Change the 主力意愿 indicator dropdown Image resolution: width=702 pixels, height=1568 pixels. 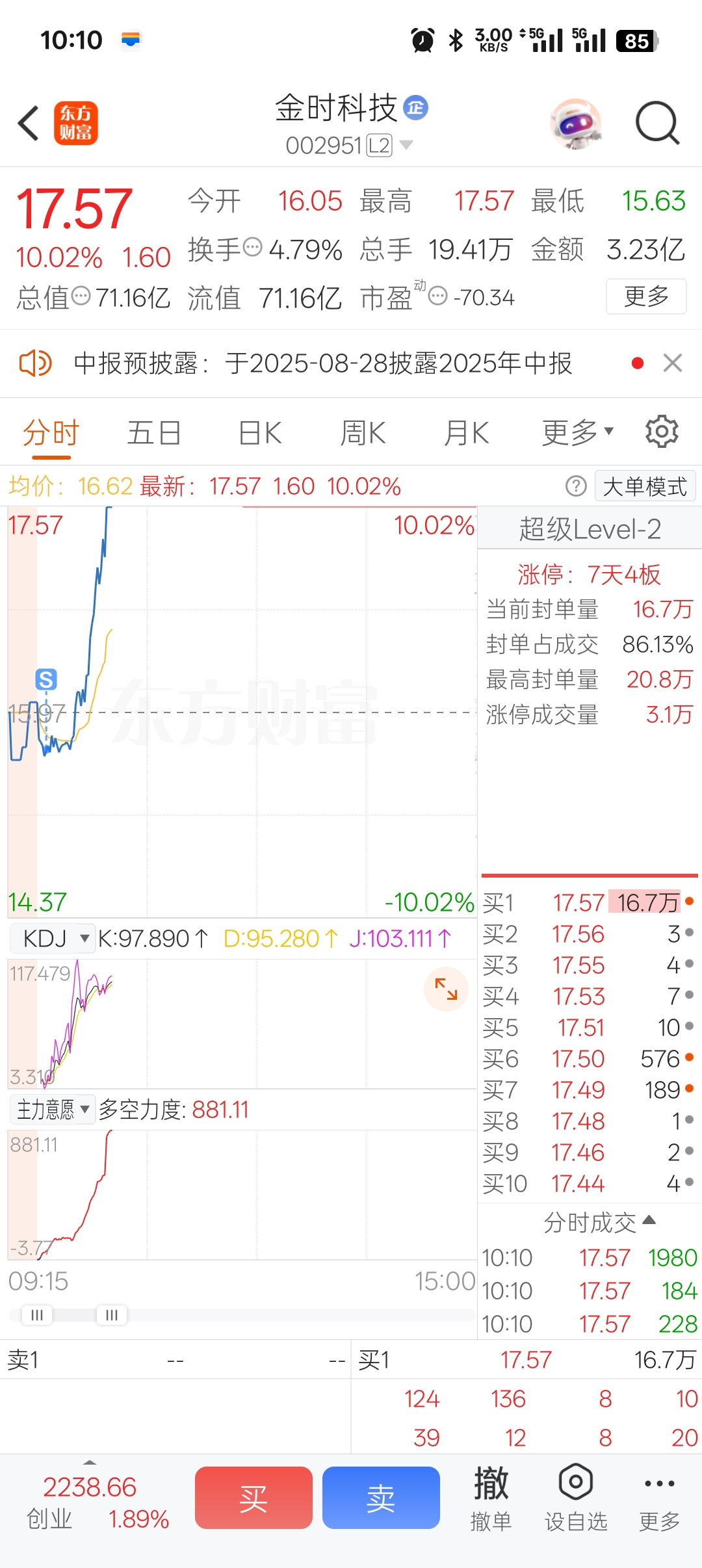pyautogui.click(x=53, y=1109)
